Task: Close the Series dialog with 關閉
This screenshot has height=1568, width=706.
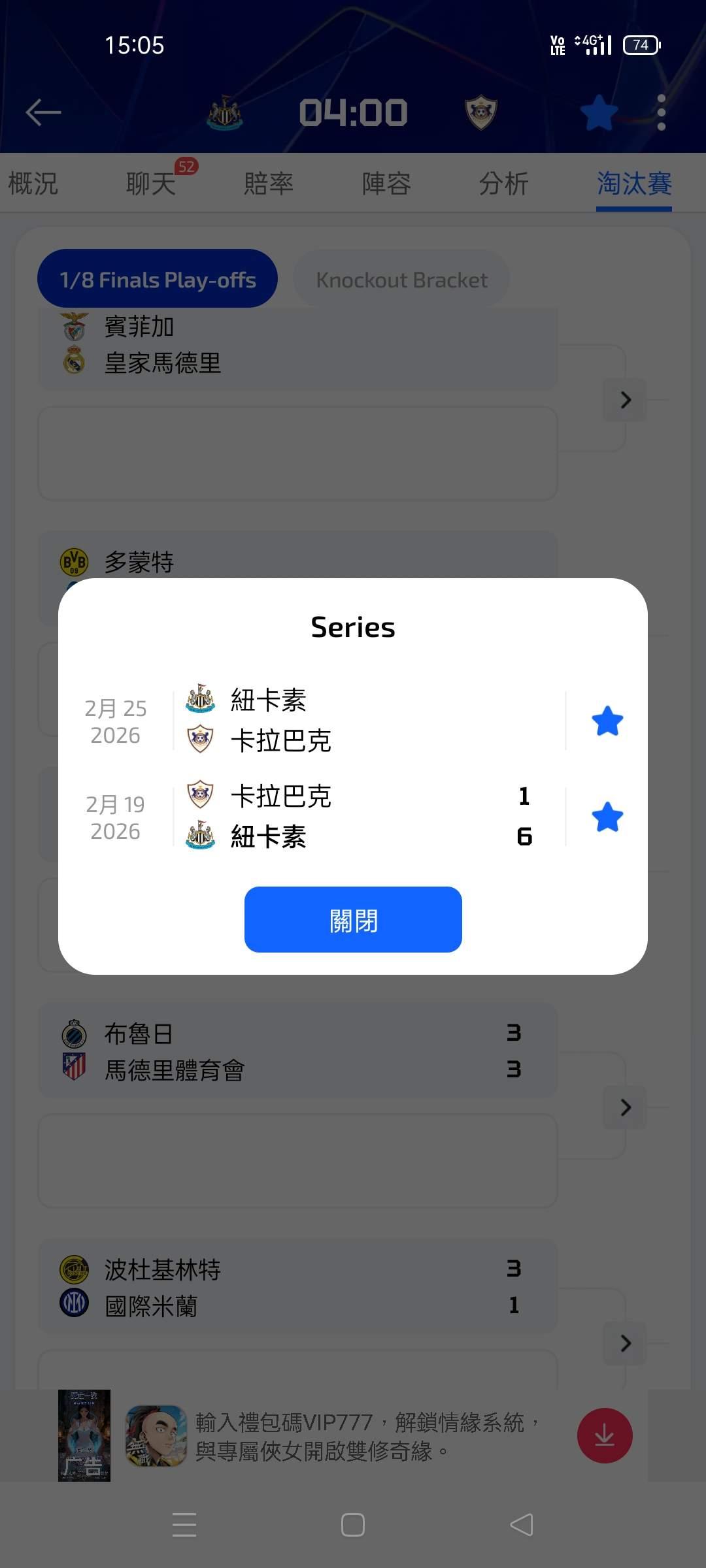Action: (353, 920)
